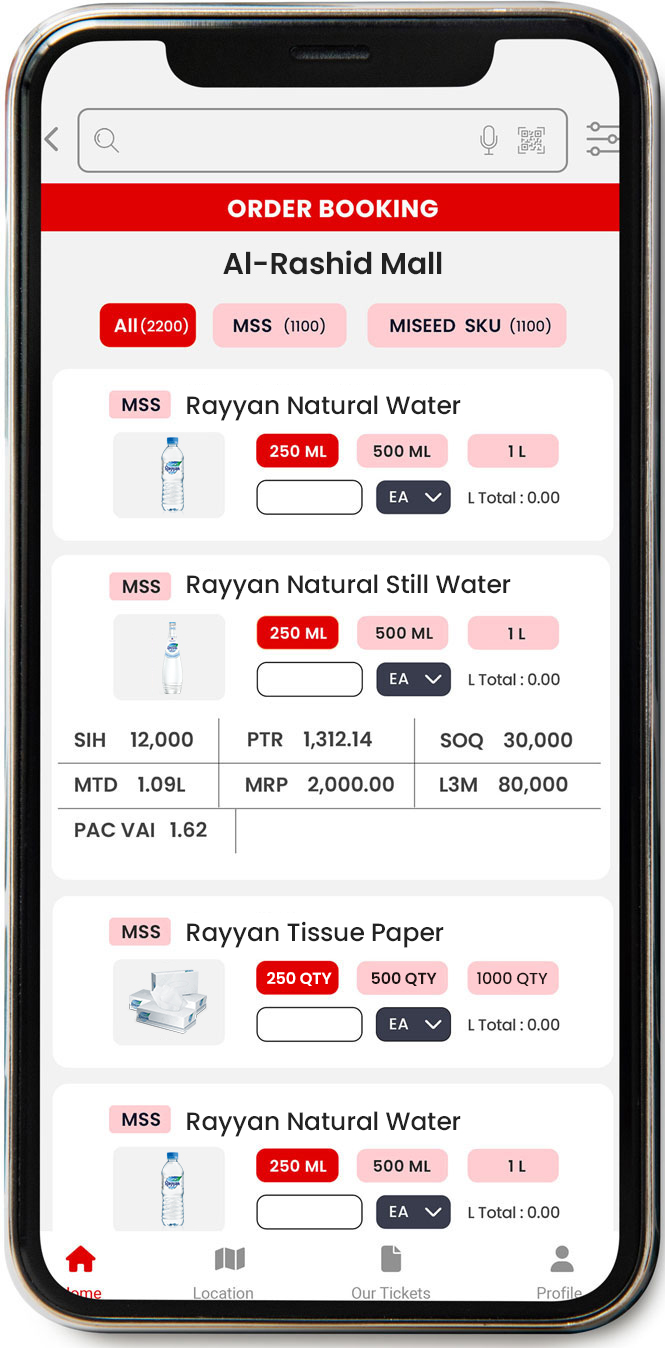Pick 1000 QTY for Rayyan Tissue Paper
The width and height of the screenshot is (665, 1348).
click(x=513, y=978)
